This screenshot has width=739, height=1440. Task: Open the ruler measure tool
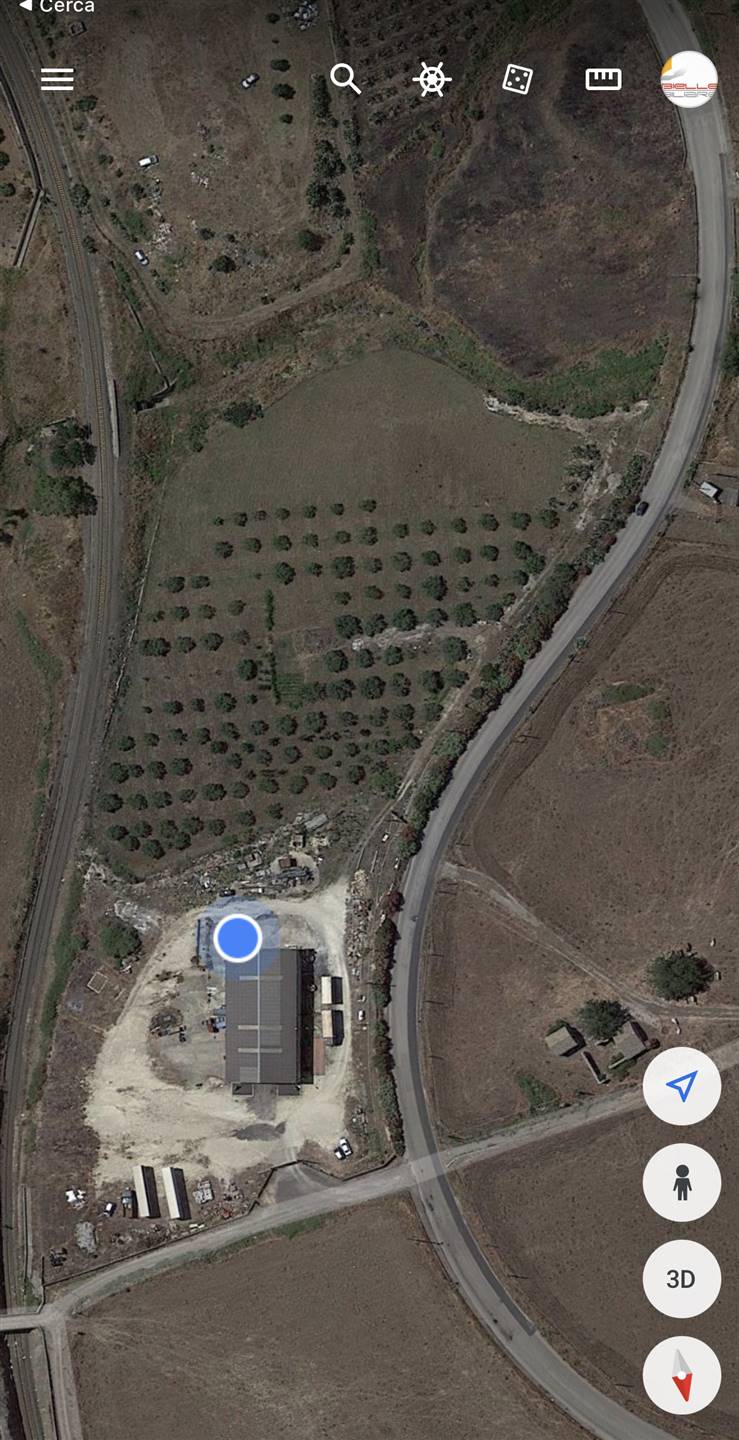pos(603,79)
